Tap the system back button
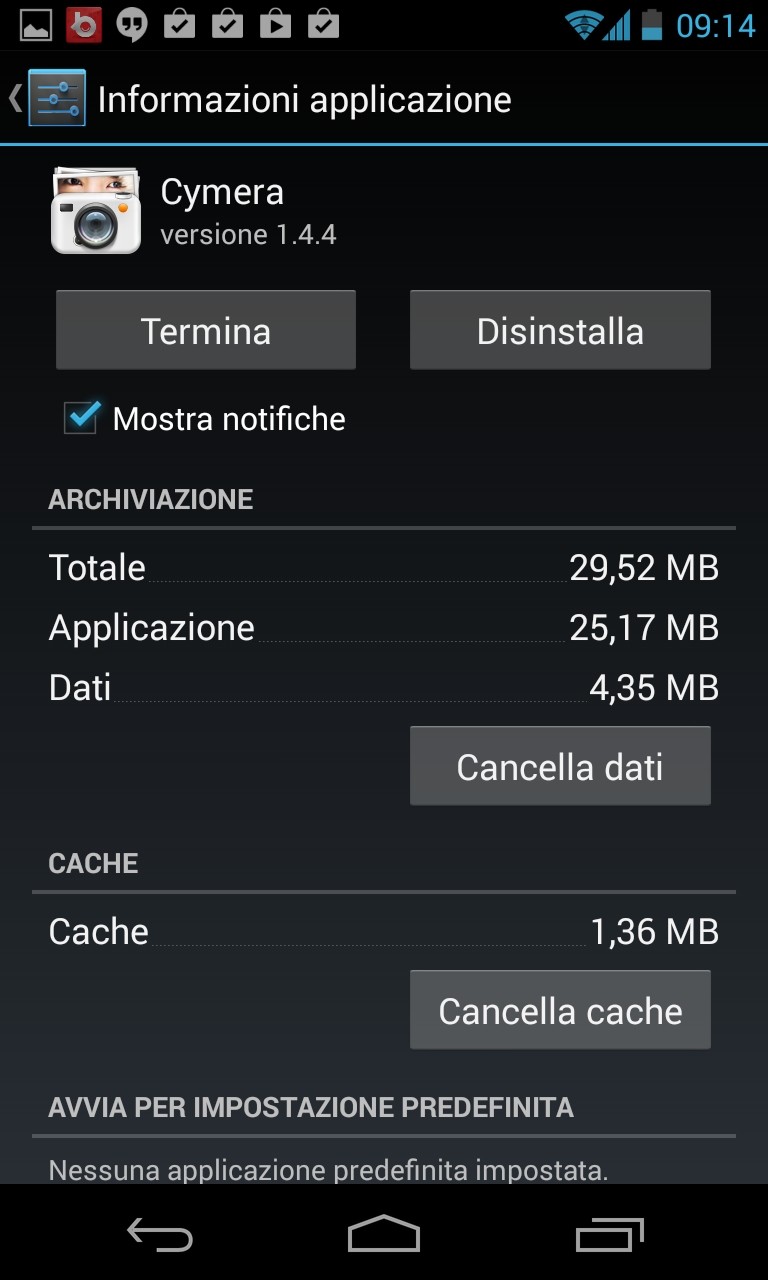The image size is (768, 1280). 160,1234
